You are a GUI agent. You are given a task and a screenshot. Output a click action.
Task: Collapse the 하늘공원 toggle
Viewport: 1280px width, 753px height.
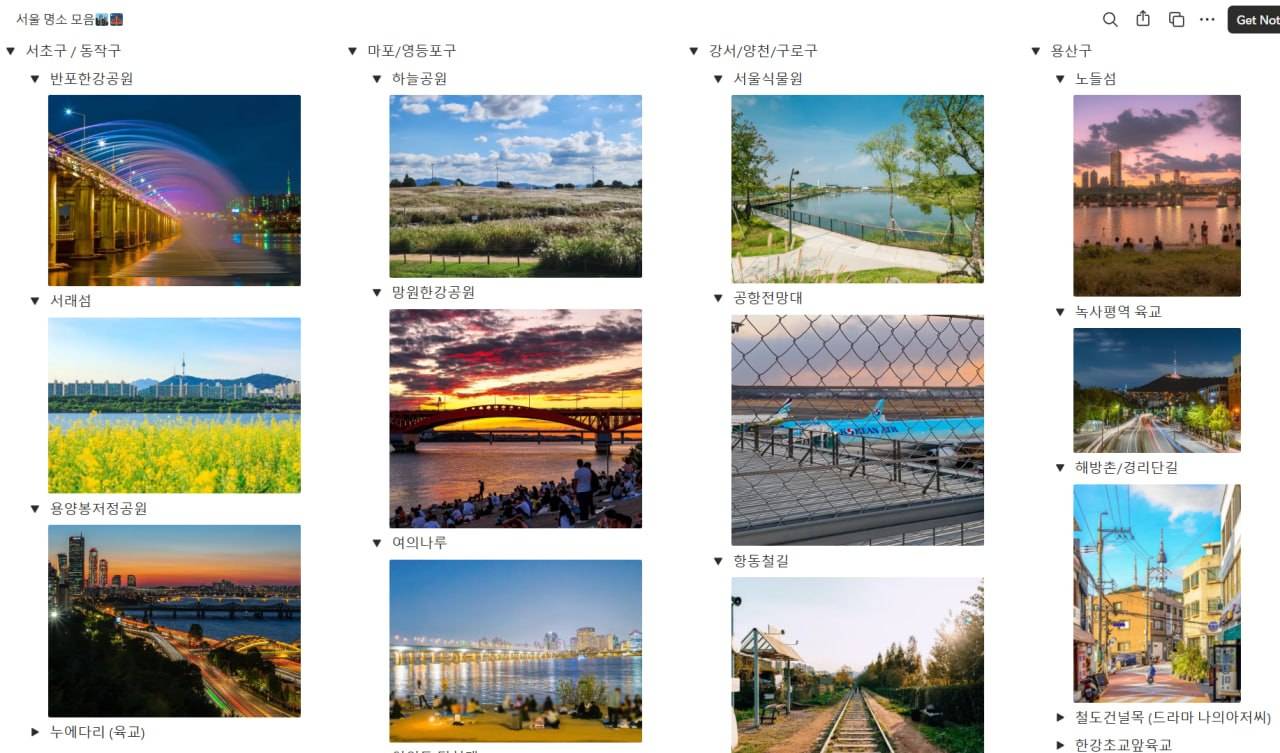[x=377, y=79]
